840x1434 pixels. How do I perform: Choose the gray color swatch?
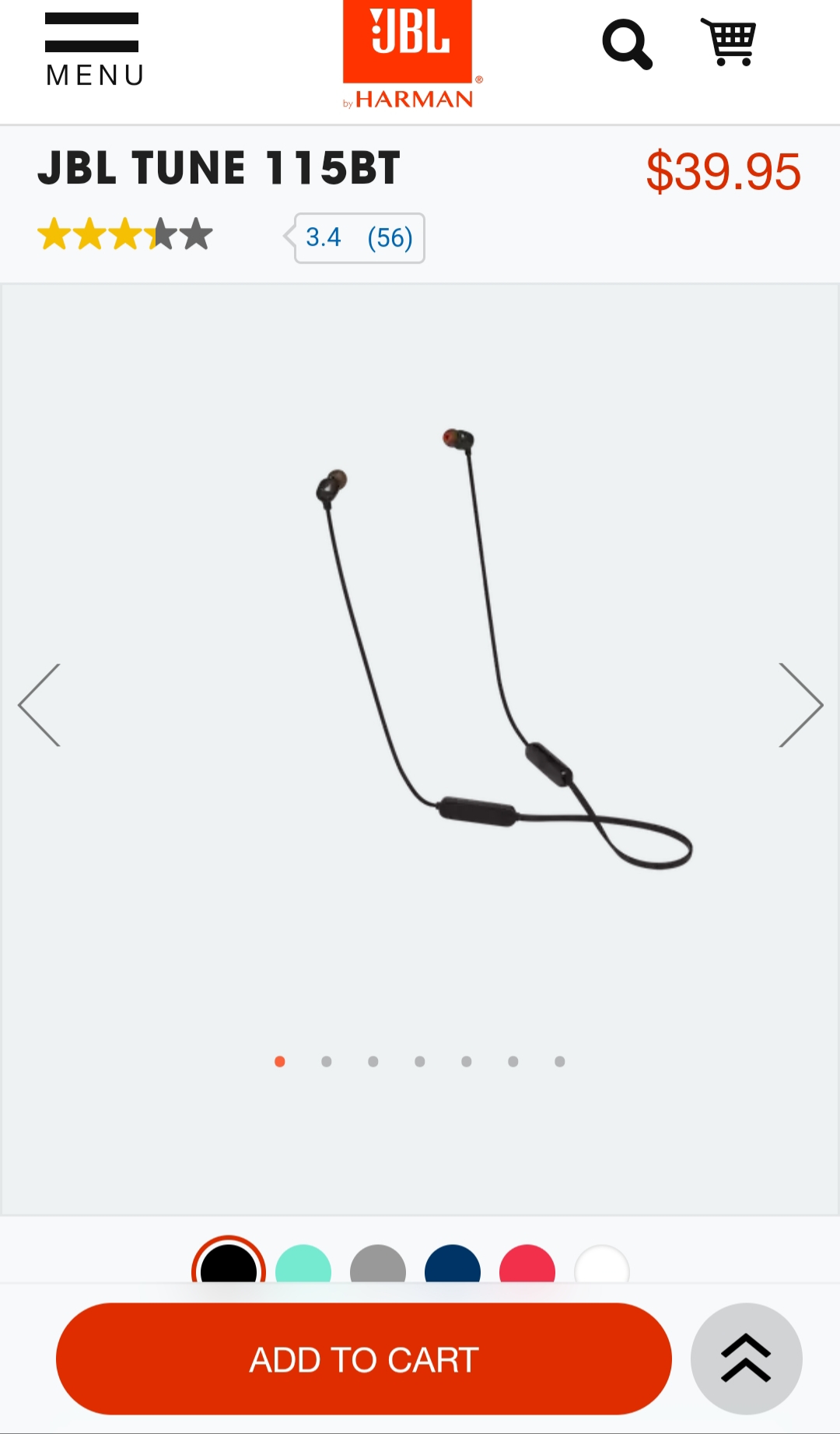point(378,1263)
